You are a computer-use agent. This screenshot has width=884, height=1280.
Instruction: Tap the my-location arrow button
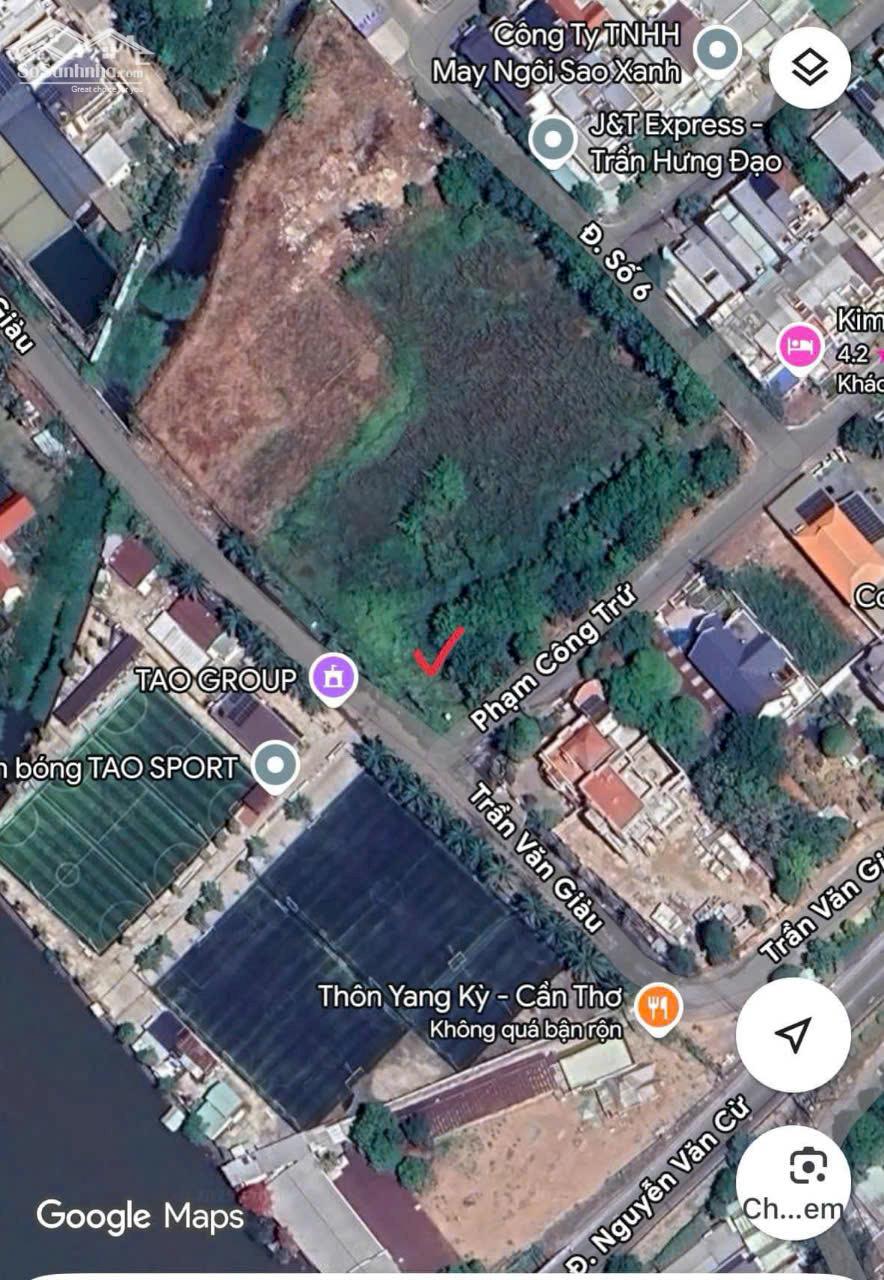tap(793, 1035)
